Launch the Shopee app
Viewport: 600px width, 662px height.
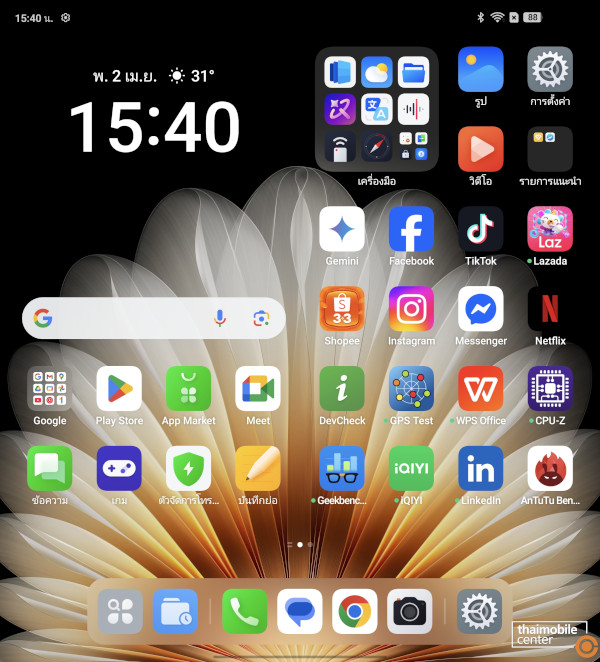(341, 309)
